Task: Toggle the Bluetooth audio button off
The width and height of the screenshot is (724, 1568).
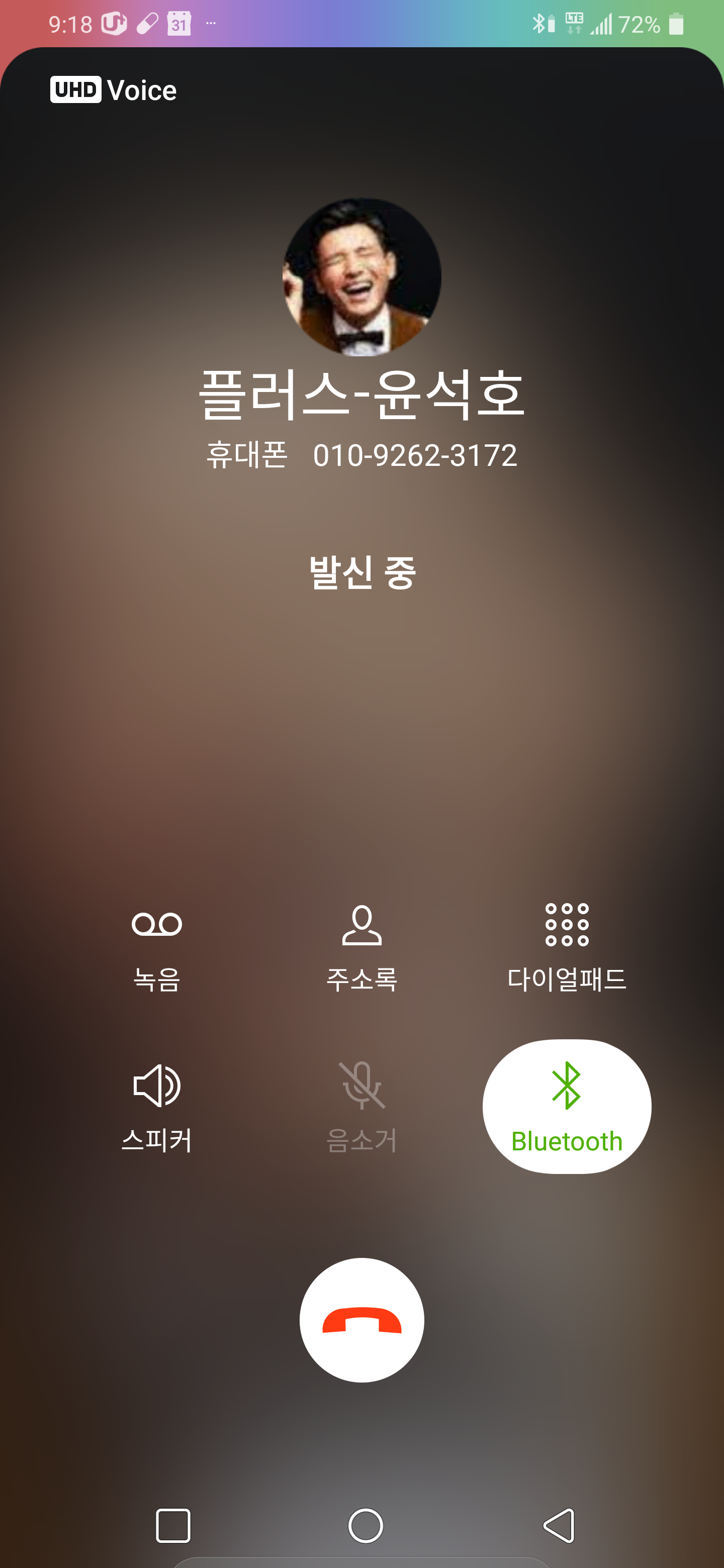Action: click(x=567, y=1107)
